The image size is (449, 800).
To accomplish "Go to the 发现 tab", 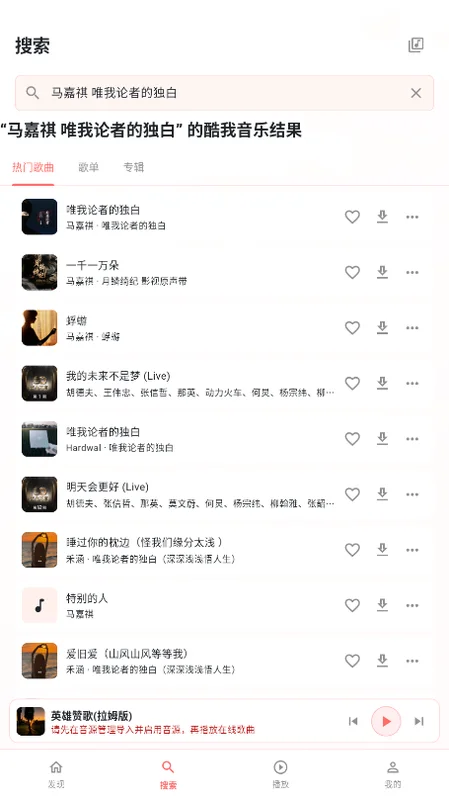I will tap(56, 774).
